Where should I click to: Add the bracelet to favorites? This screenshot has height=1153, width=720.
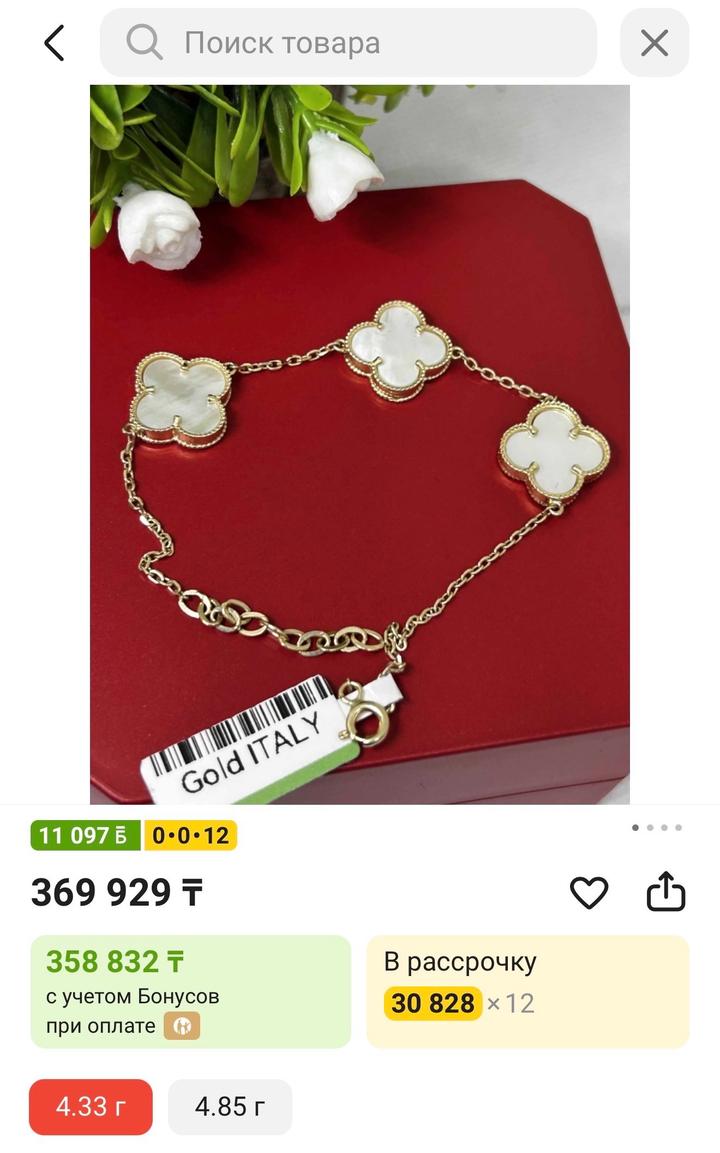589,892
